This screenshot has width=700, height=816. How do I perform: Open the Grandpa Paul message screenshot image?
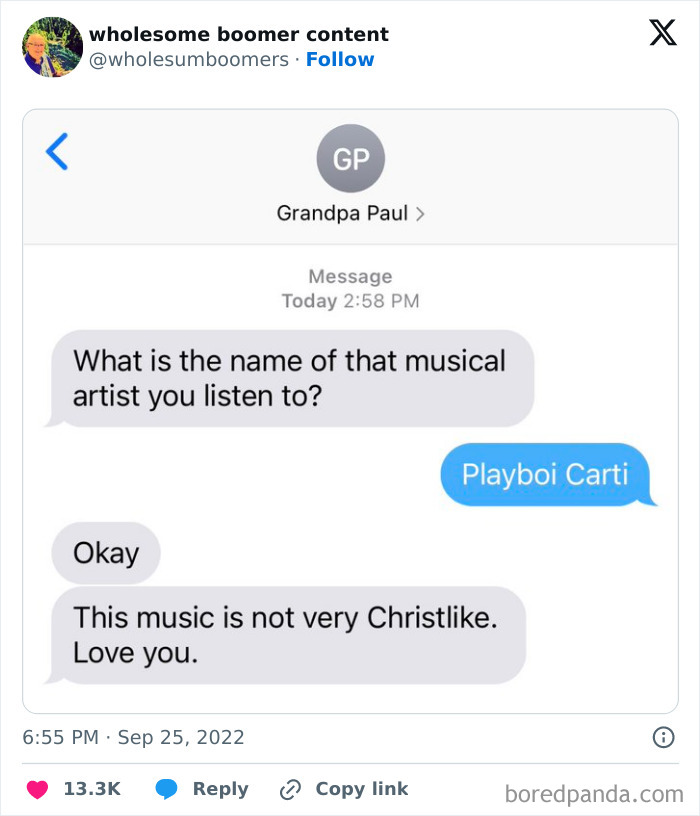(x=350, y=410)
